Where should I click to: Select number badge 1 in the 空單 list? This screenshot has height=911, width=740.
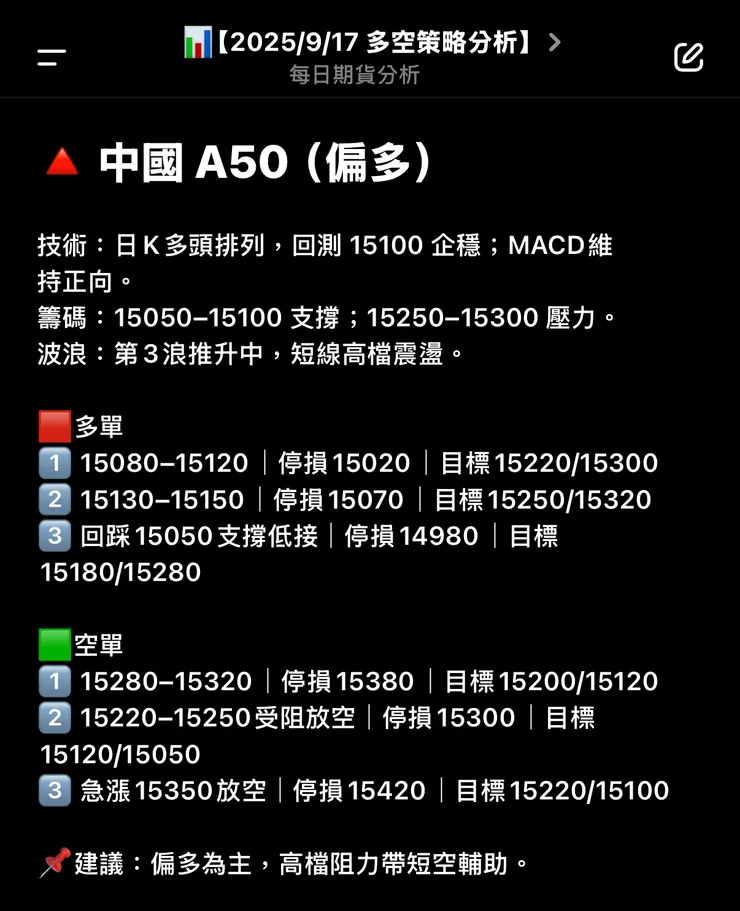point(54,681)
